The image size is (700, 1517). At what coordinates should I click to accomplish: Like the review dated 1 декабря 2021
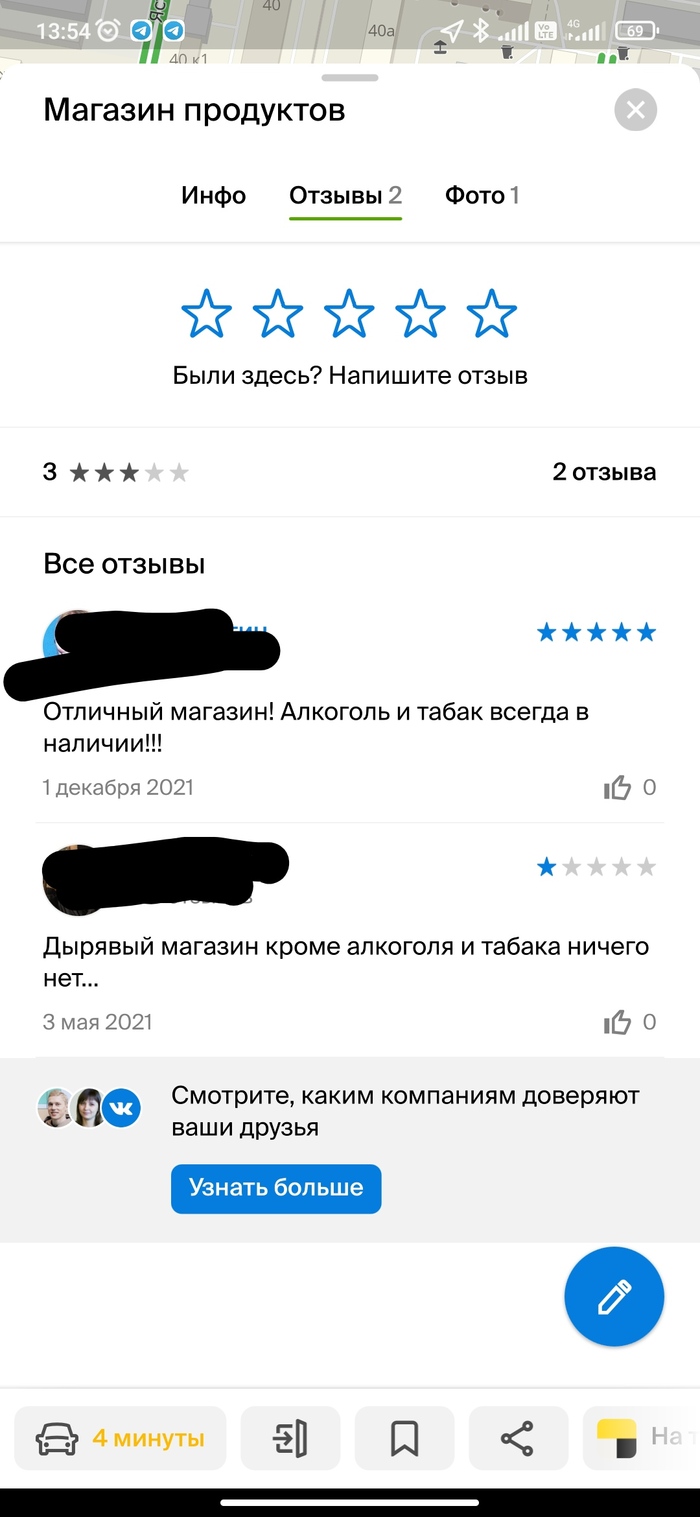618,788
